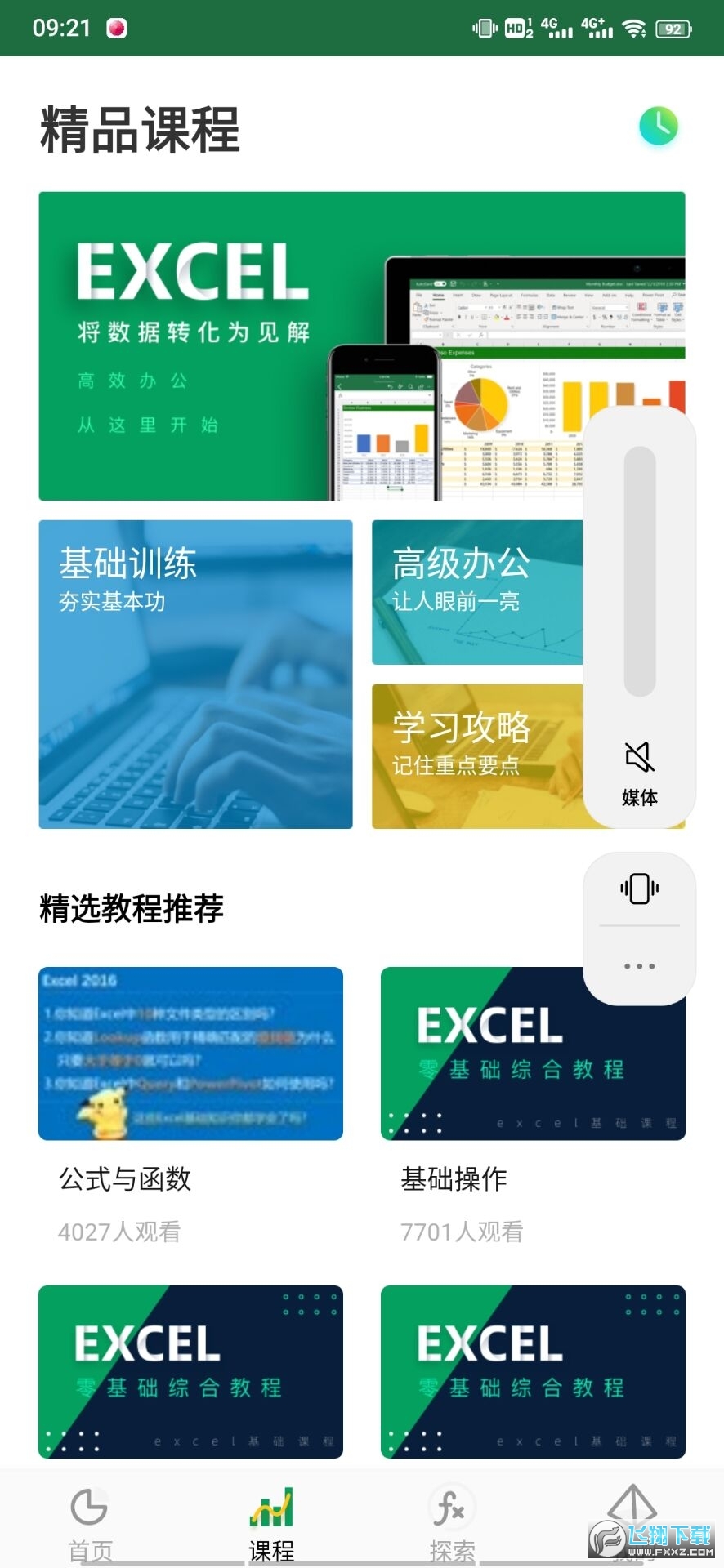Image resolution: width=724 pixels, height=1568 pixels.
Task: Switch to the 探索 tab
Action: pos(452,1527)
